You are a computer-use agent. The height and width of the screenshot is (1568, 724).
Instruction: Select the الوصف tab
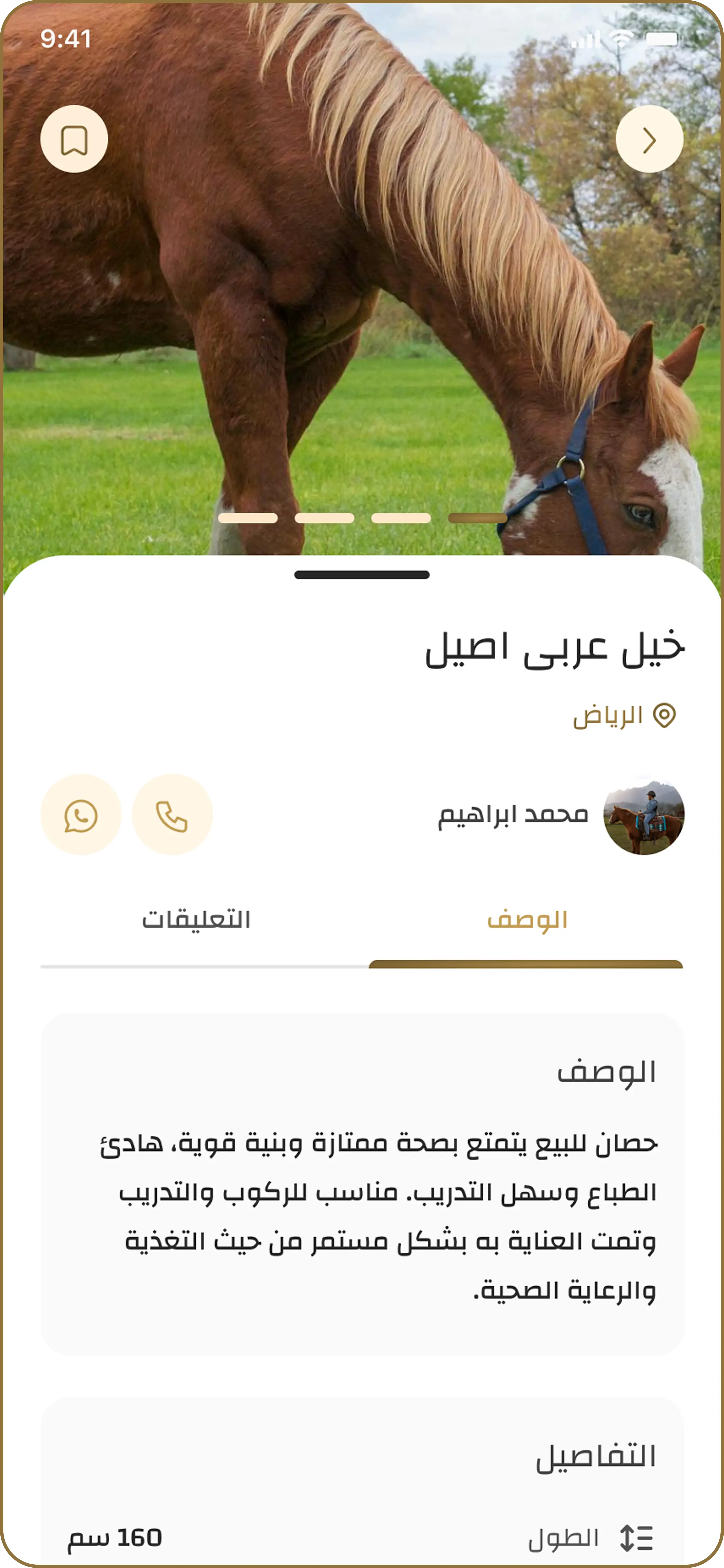tap(527, 920)
